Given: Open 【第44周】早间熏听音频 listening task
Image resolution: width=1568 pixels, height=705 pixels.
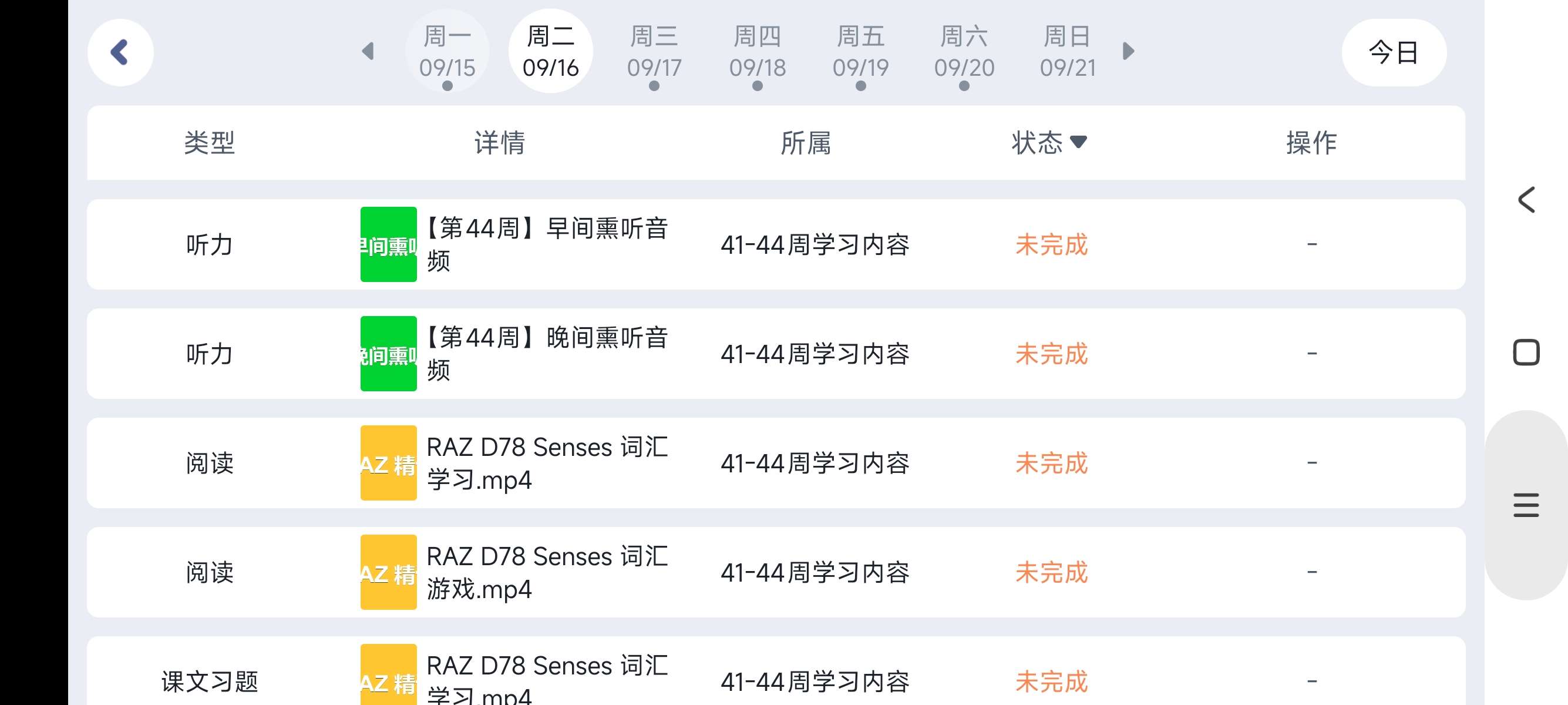Looking at the screenshot, I should point(546,244).
